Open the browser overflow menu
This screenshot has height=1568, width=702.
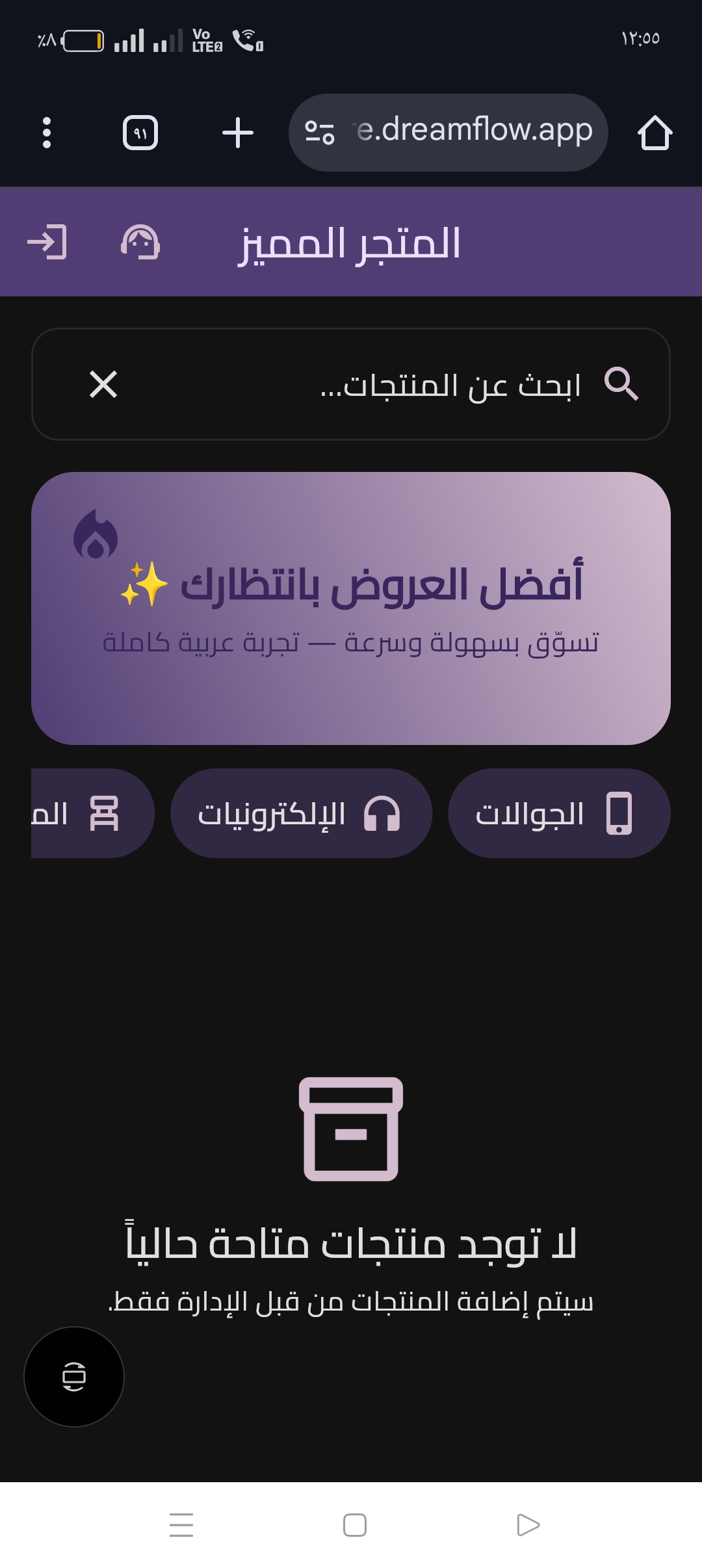click(46, 133)
